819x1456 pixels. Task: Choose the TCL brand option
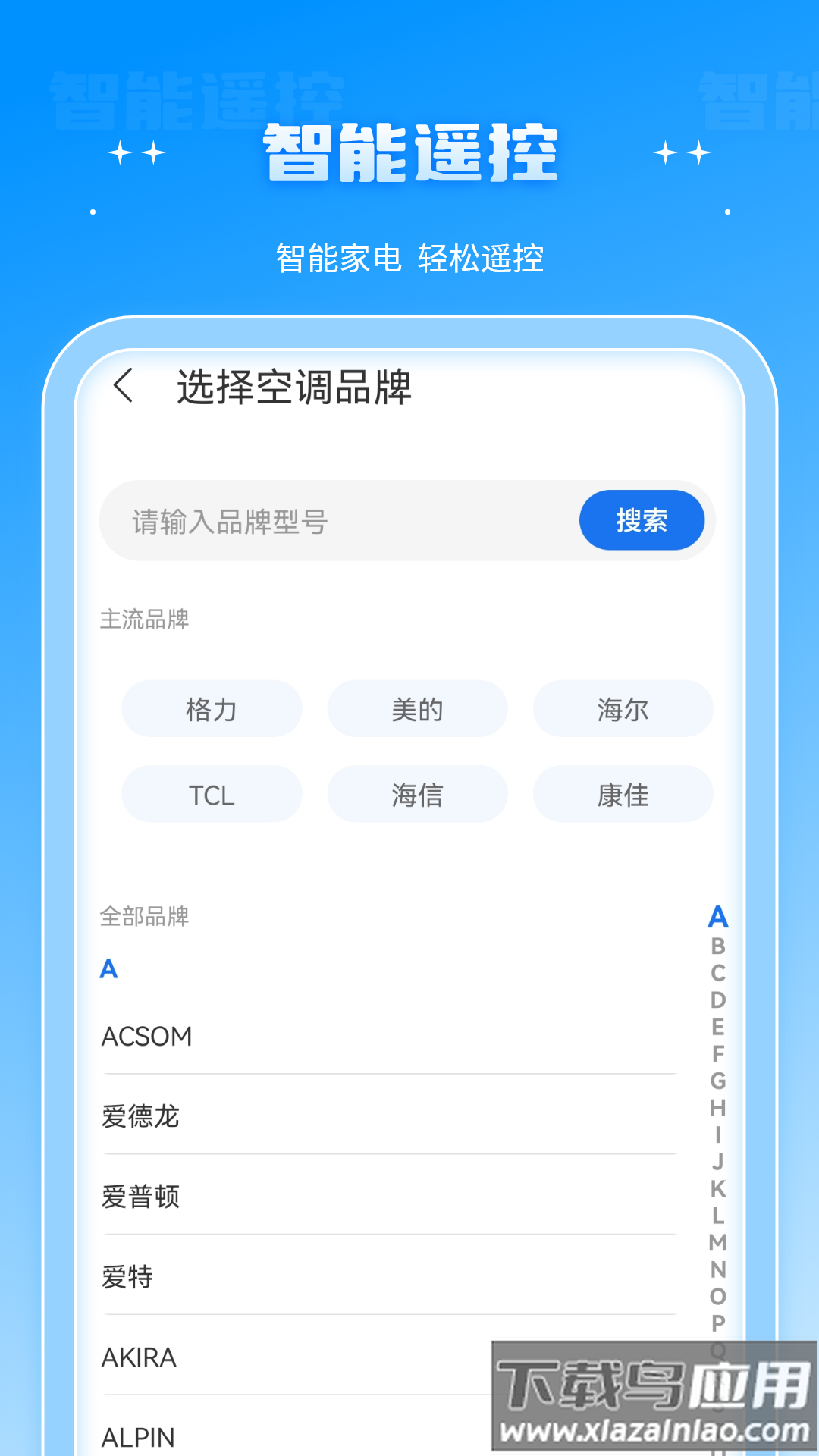coord(212,794)
